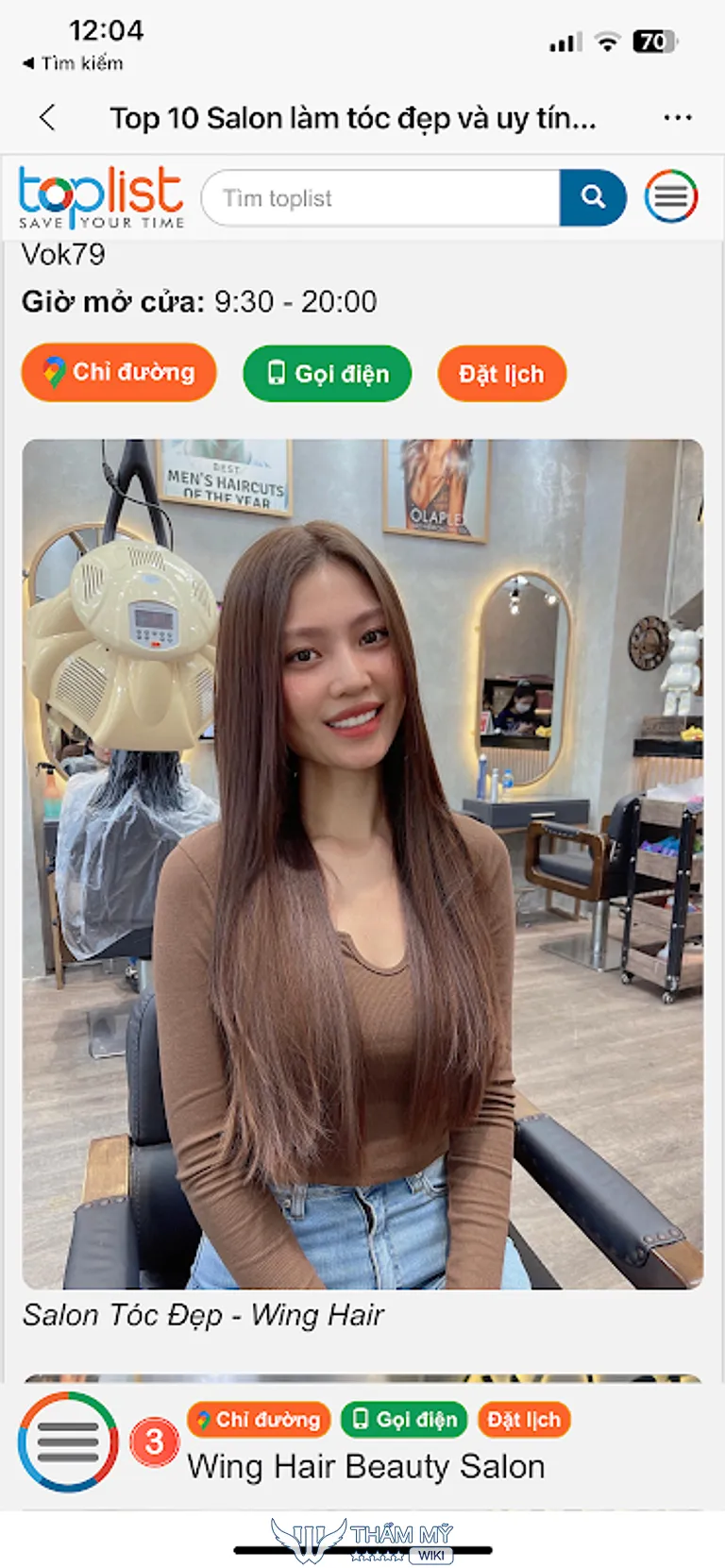Tap "Gọi điện" in the bottom bar
Screen dimensions: 725x1568
tap(404, 1420)
